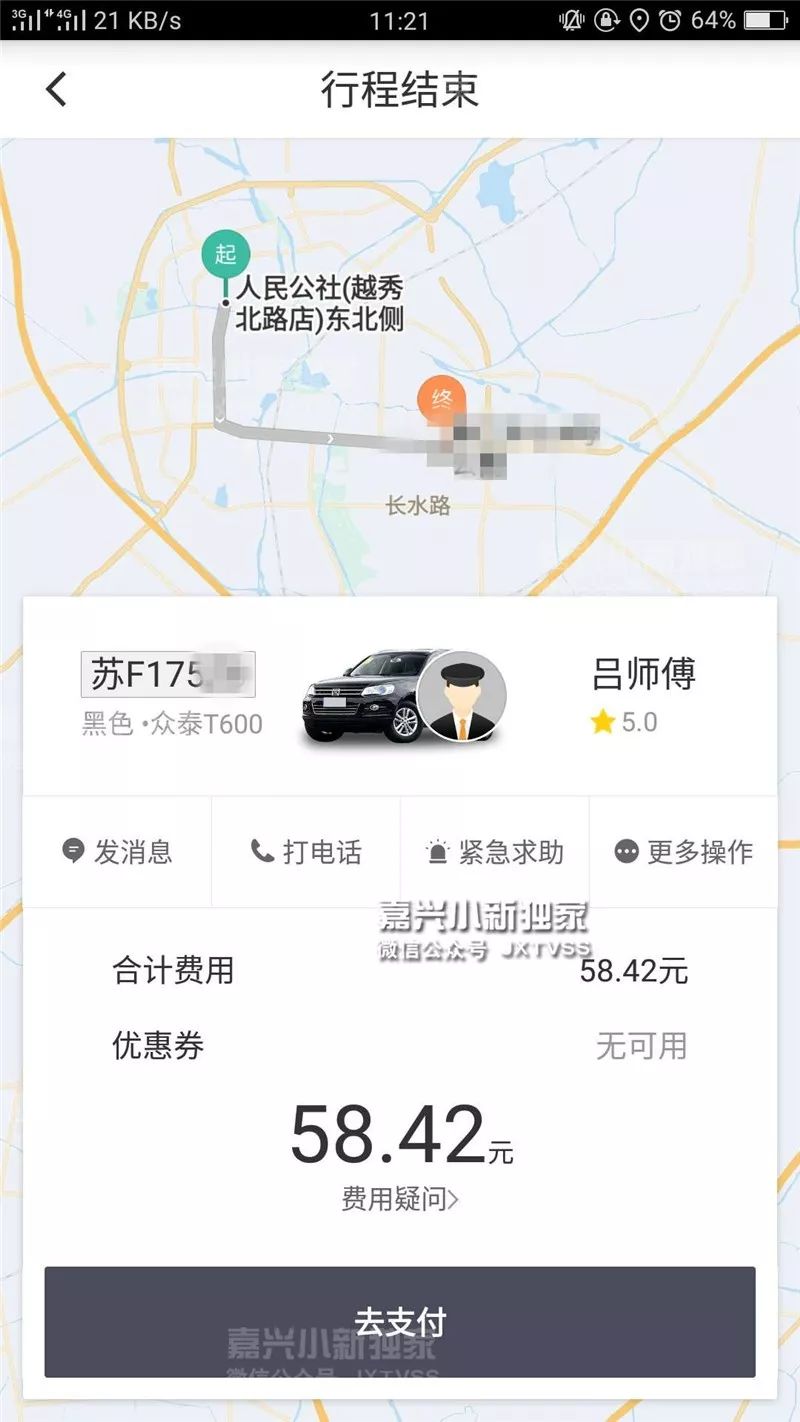Image resolution: width=800 pixels, height=1422 pixels.
Task: Tap the star rating icon beside 5.0
Action: [602, 719]
